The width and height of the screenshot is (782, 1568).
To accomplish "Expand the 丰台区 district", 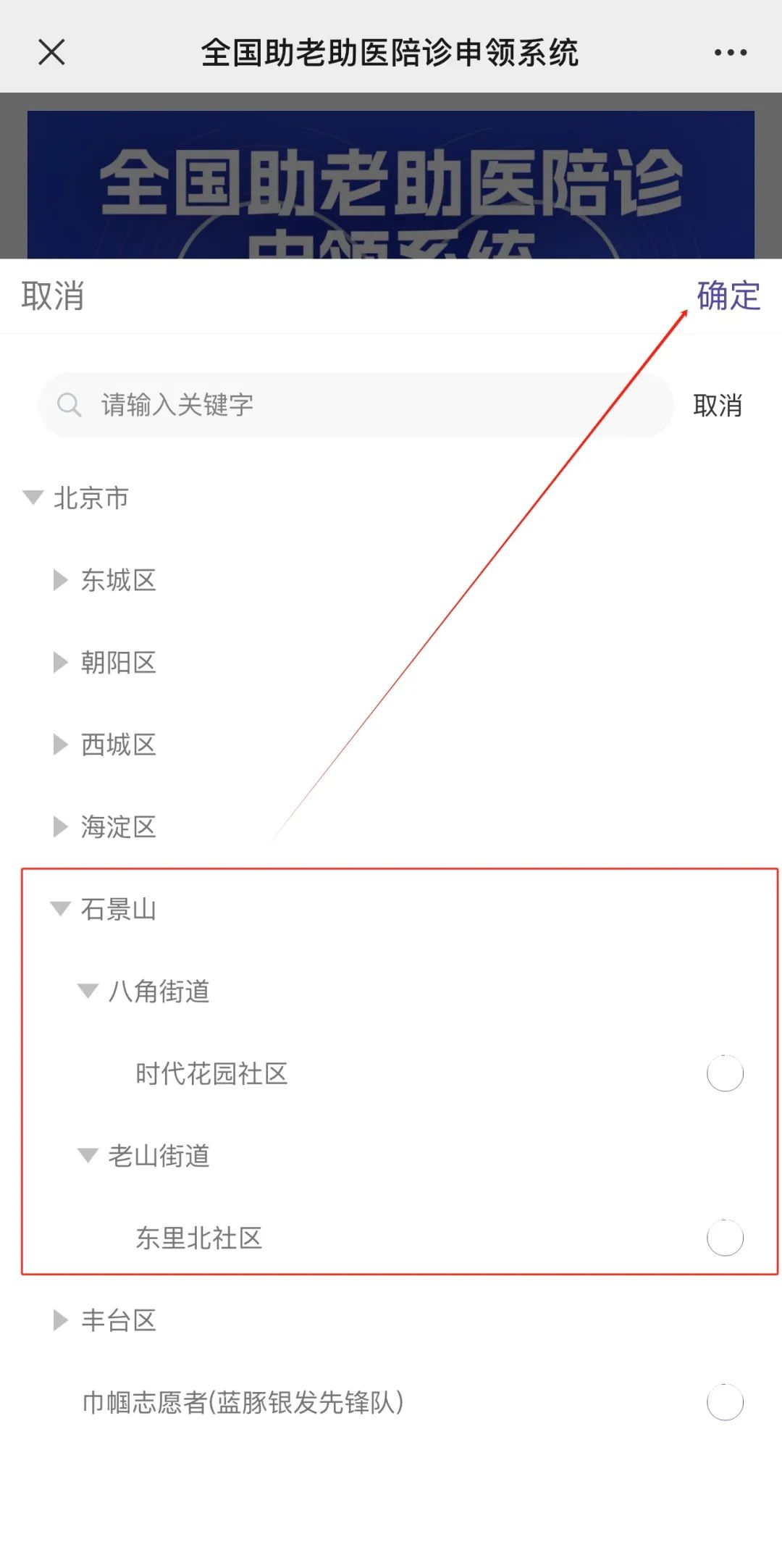I will point(61,1320).
